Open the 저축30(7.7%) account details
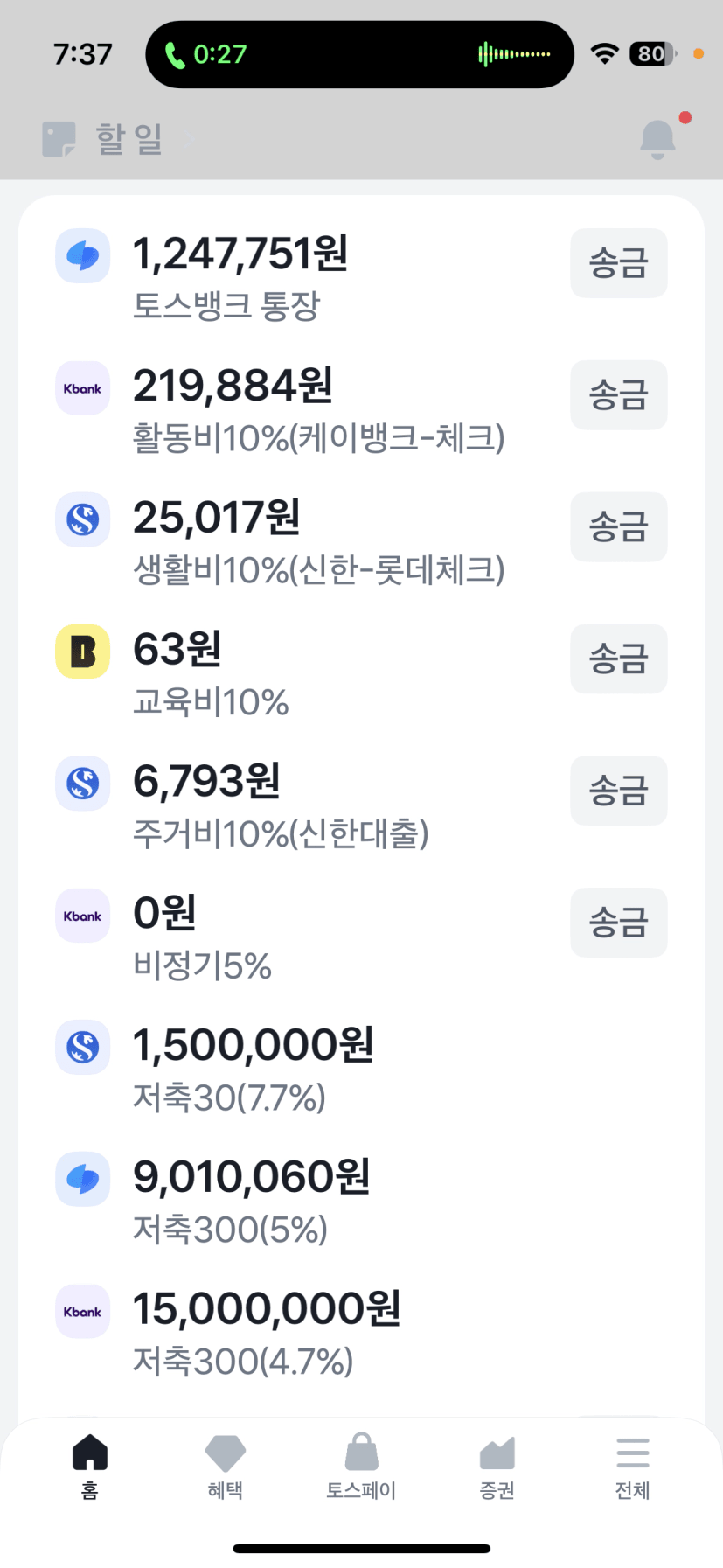The image size is (723, 1568). (x=361, y=1069)
